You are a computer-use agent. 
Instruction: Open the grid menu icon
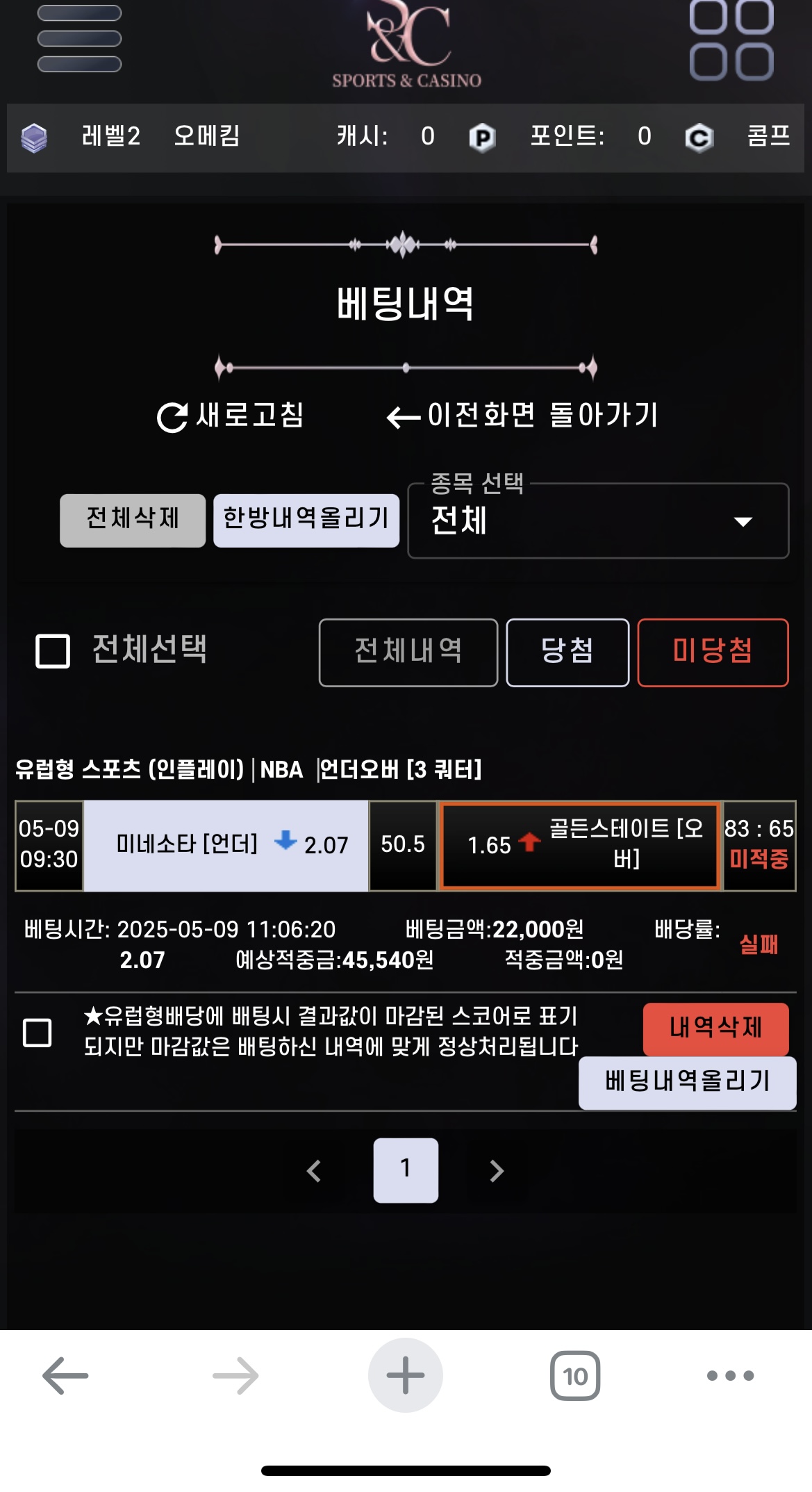[731, 39]
